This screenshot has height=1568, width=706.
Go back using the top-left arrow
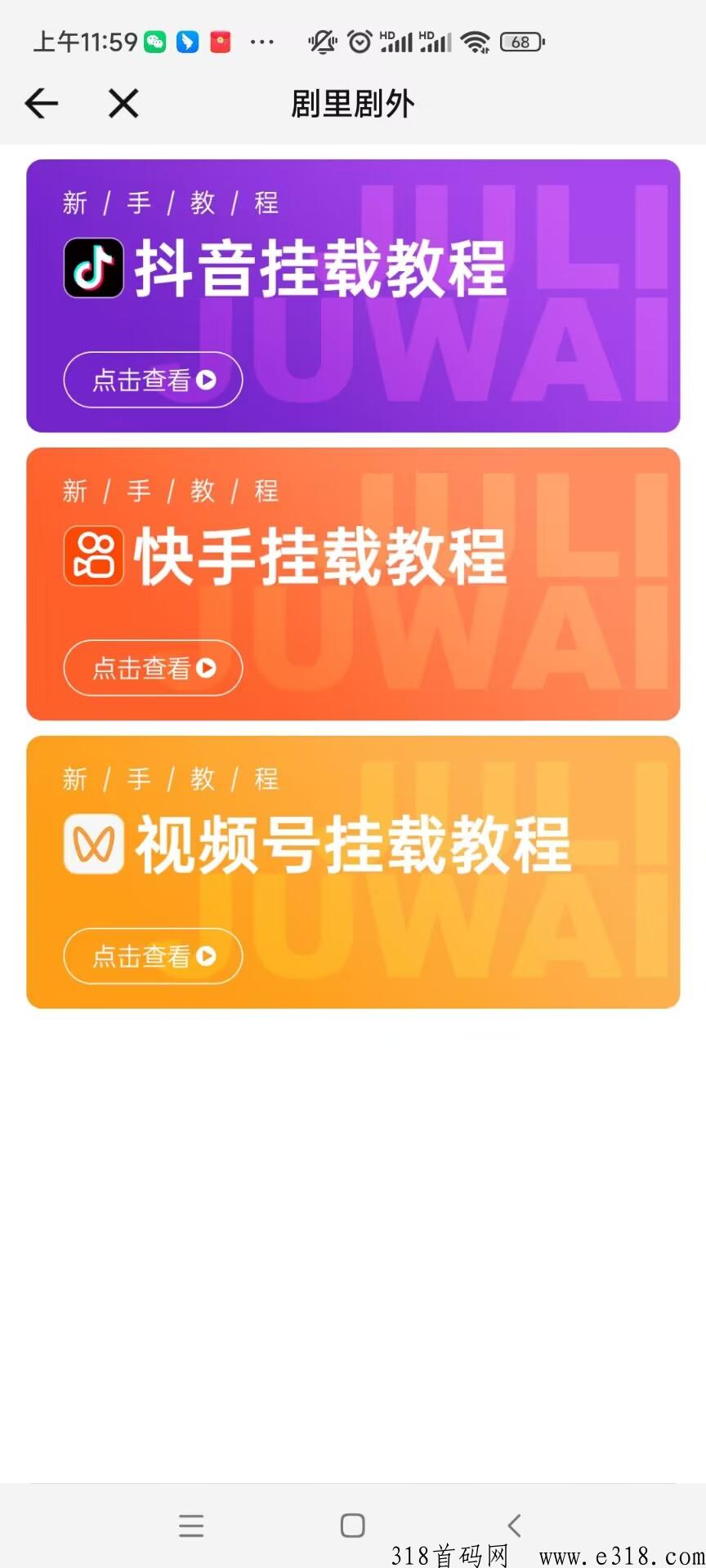click(42, 104)
